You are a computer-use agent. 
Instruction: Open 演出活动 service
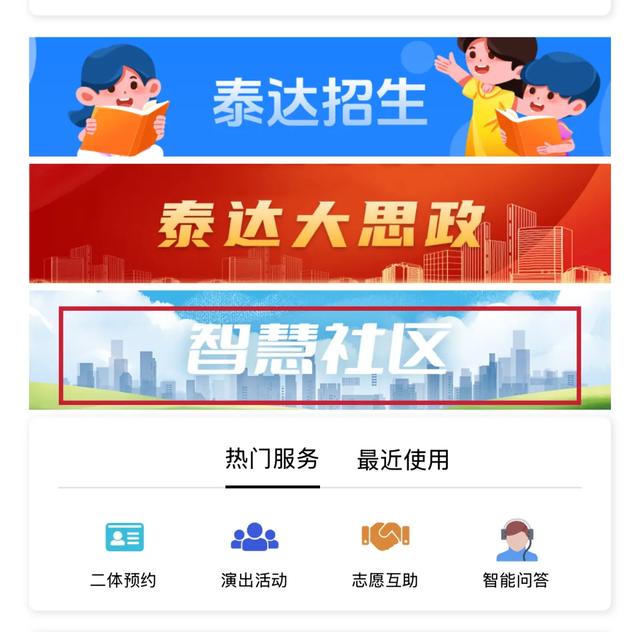[x=254, y=552]
